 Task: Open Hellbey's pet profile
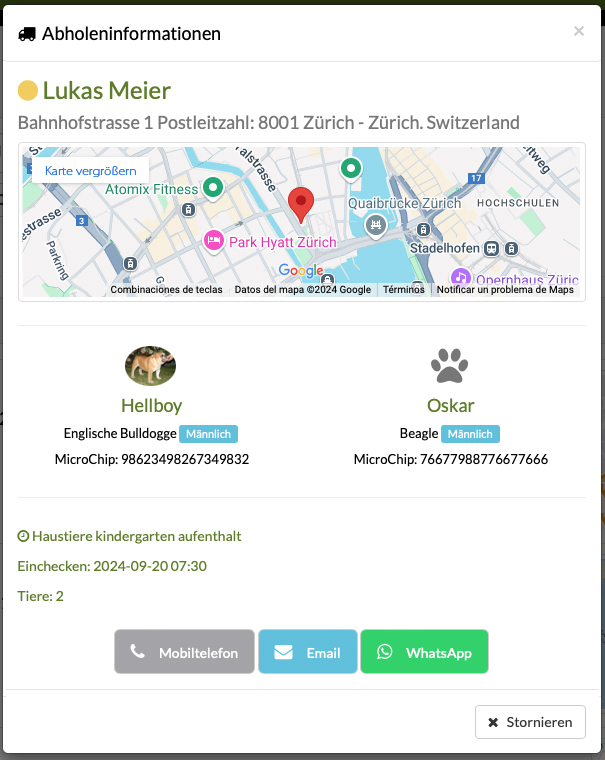150,405
